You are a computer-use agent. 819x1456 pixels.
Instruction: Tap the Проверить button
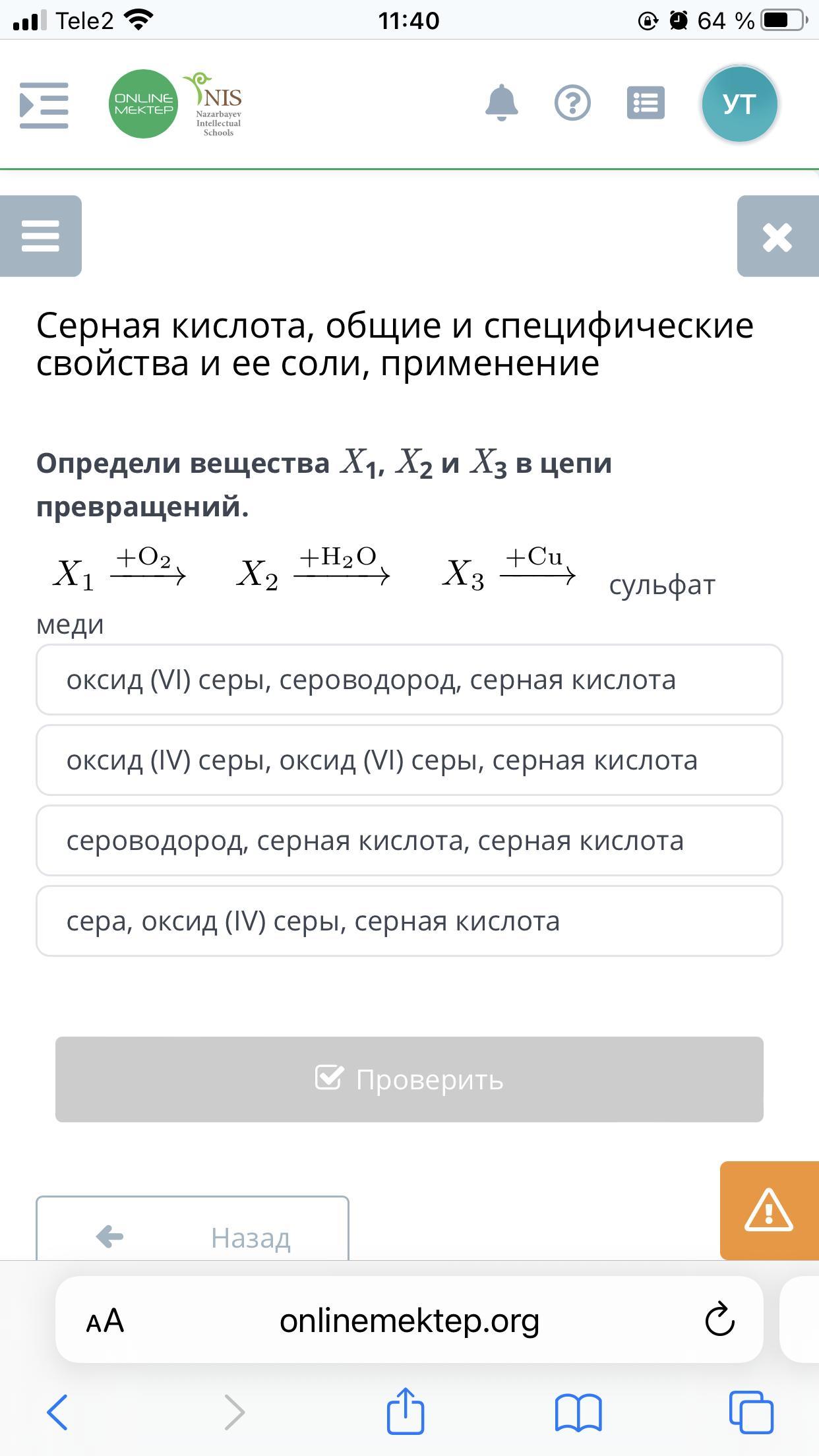point(409,1079)
